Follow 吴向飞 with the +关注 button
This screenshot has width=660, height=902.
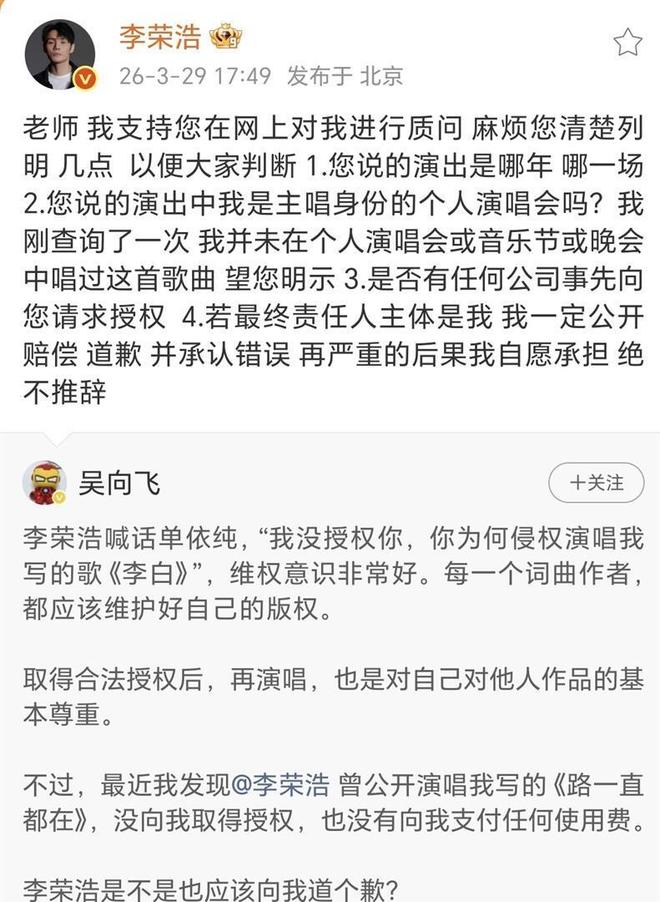[x=595, y=483]
